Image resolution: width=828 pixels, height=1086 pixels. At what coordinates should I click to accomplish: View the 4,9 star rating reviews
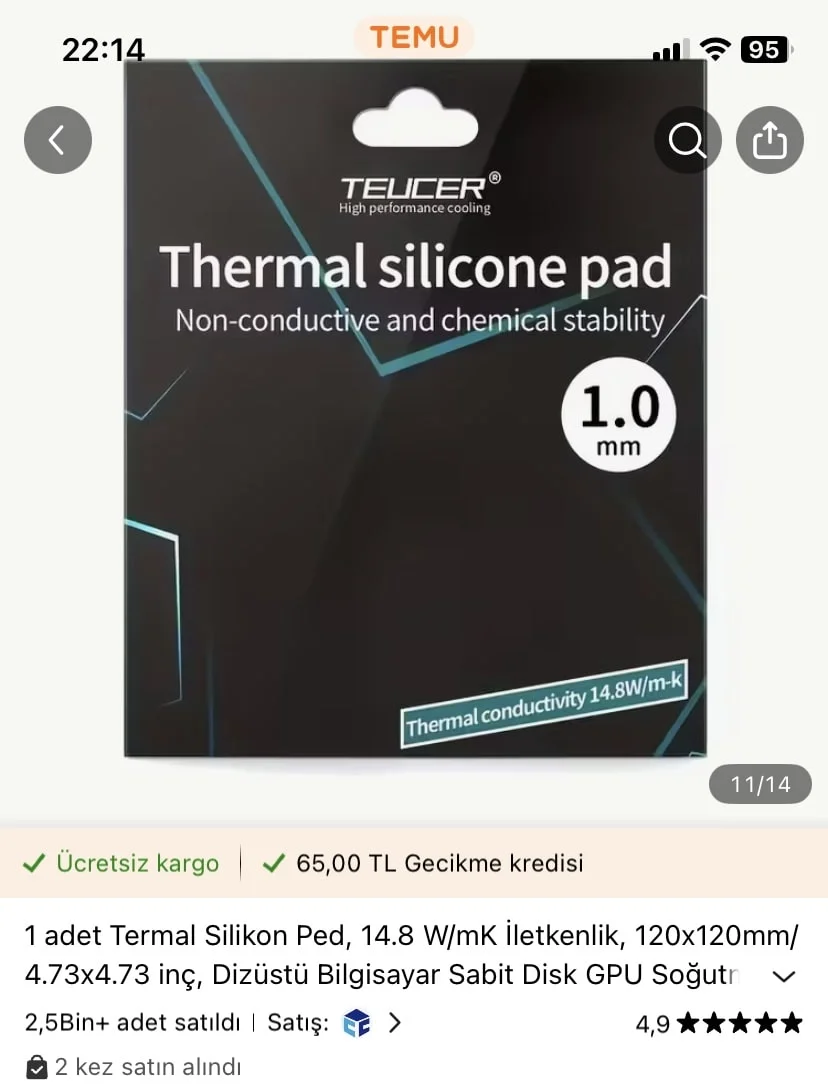pos(719,1023)
